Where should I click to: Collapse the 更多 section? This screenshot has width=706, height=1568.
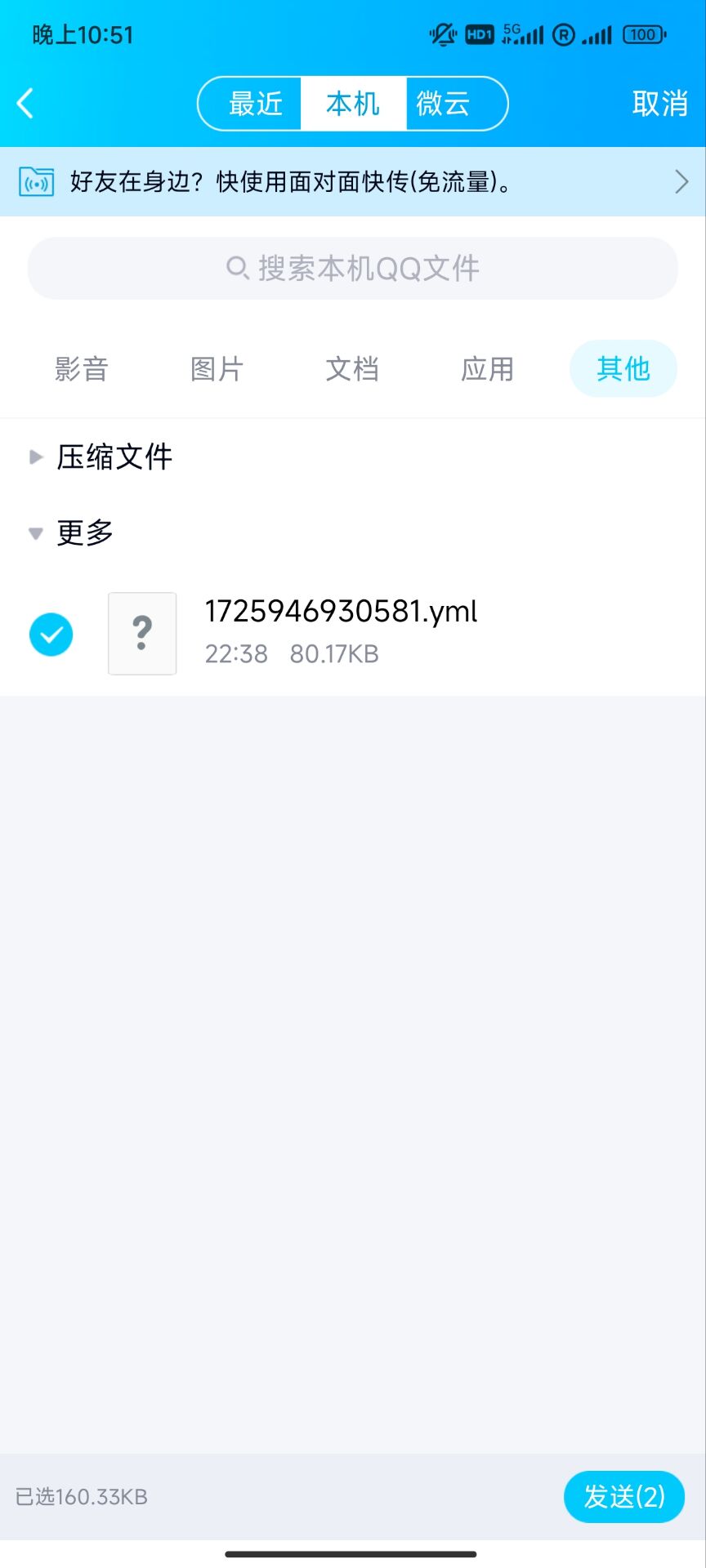click(x=84, y=532)
